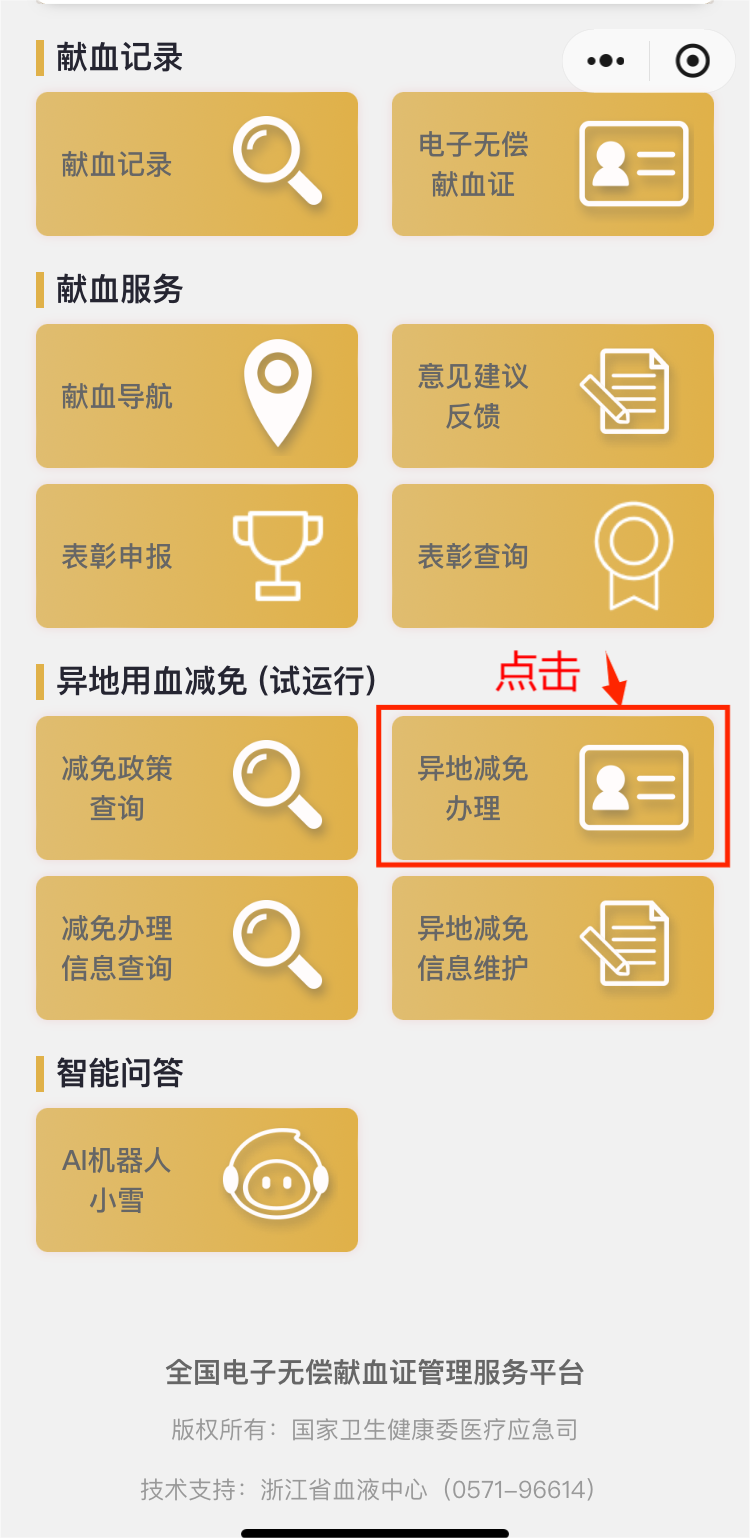750x1538 pixels.
Task: Open 献血导航 card
Action: [x=197, y=396]
